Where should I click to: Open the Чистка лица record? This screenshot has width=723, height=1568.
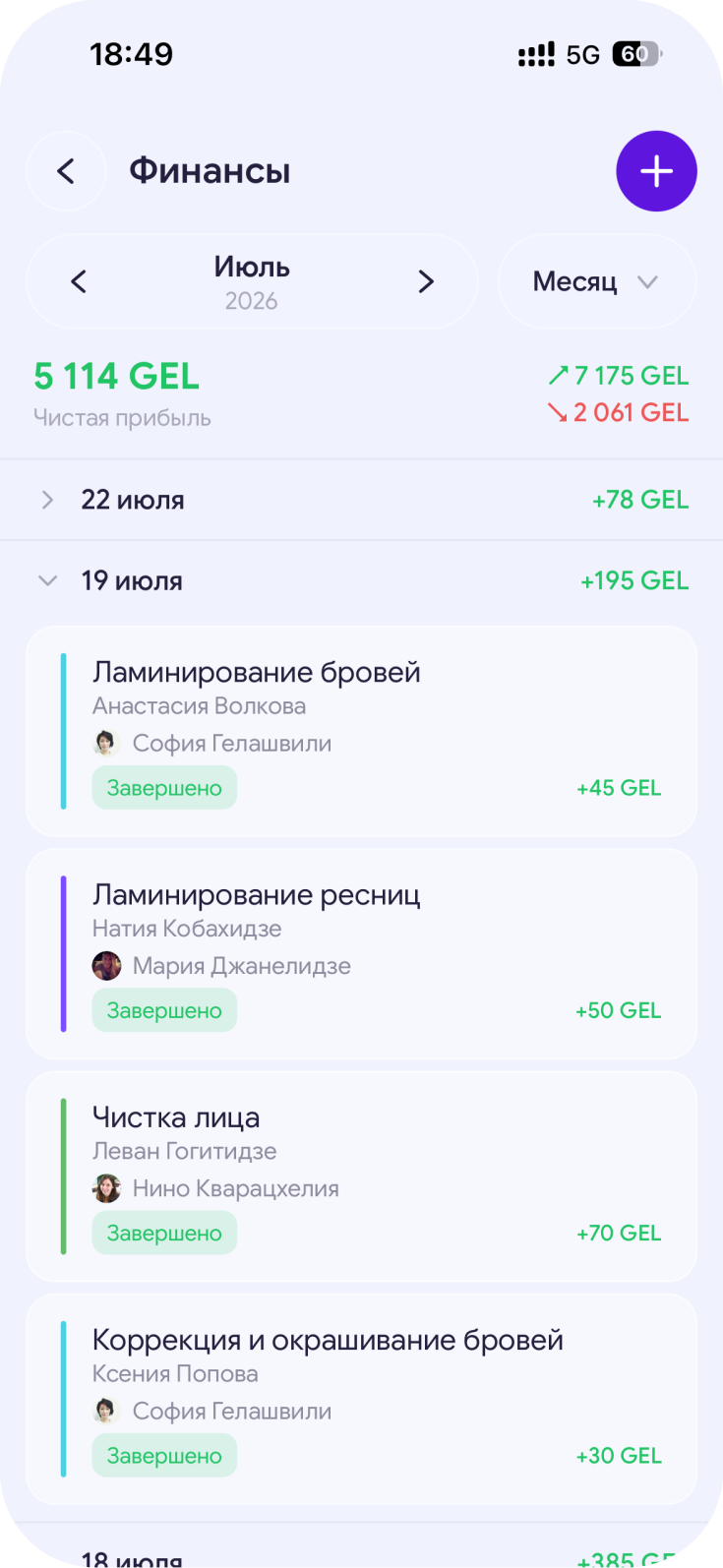pos(361,1176)
